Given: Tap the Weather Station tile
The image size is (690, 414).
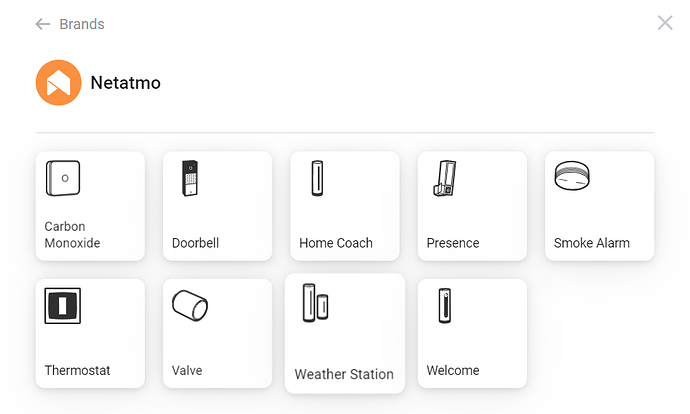Looking at the screenshot, I should [x=345, y=334].
